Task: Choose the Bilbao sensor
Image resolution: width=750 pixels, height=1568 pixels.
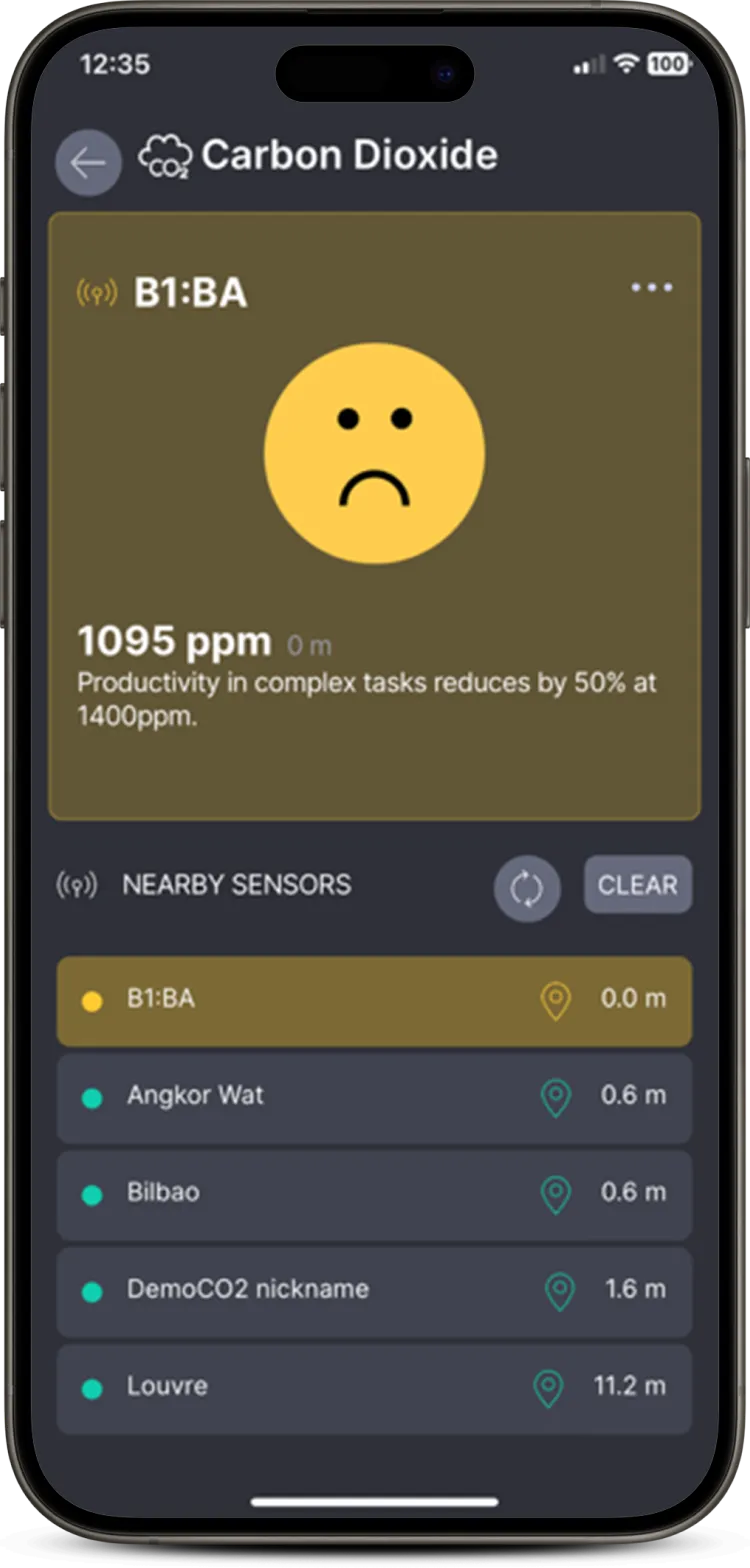Action: coord(374,1194)
